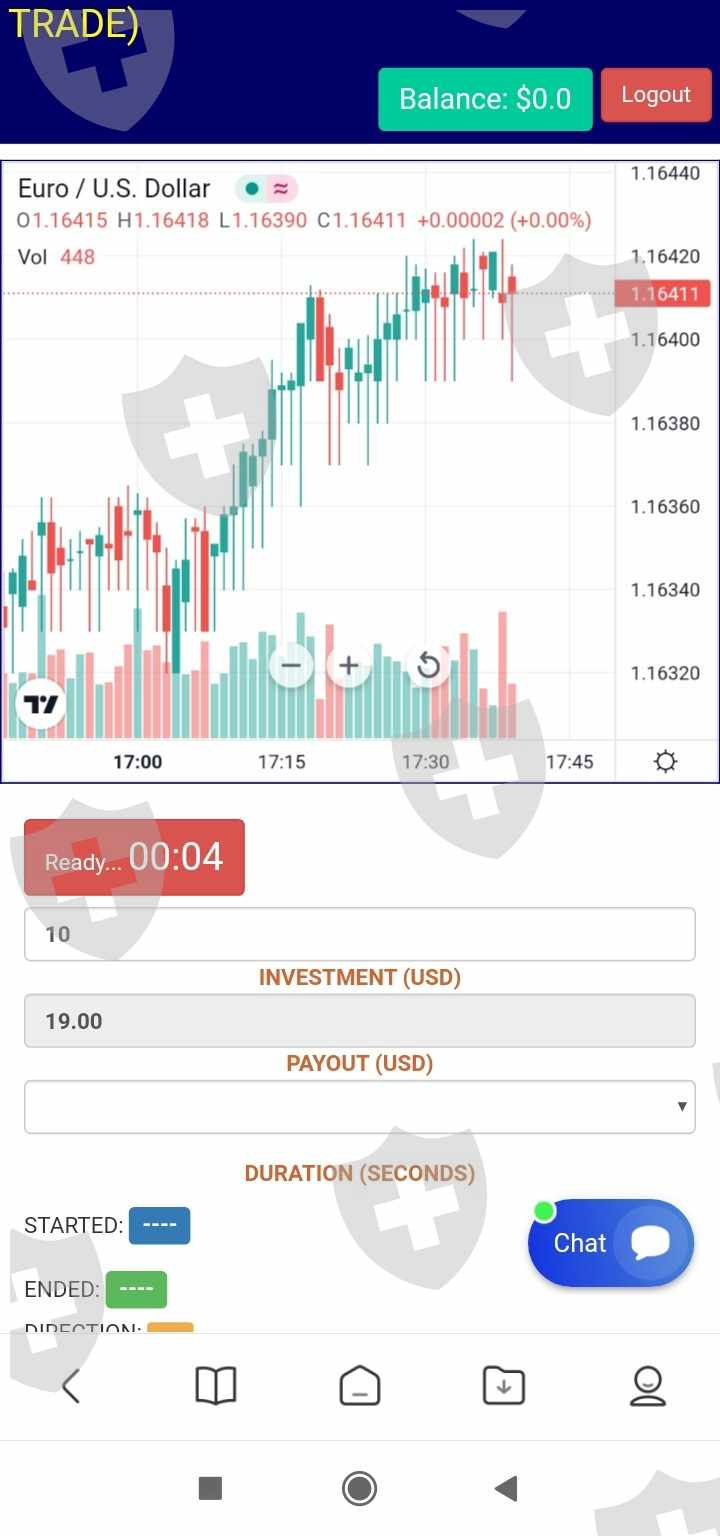Open the browser profile icon

[647, 1386]
